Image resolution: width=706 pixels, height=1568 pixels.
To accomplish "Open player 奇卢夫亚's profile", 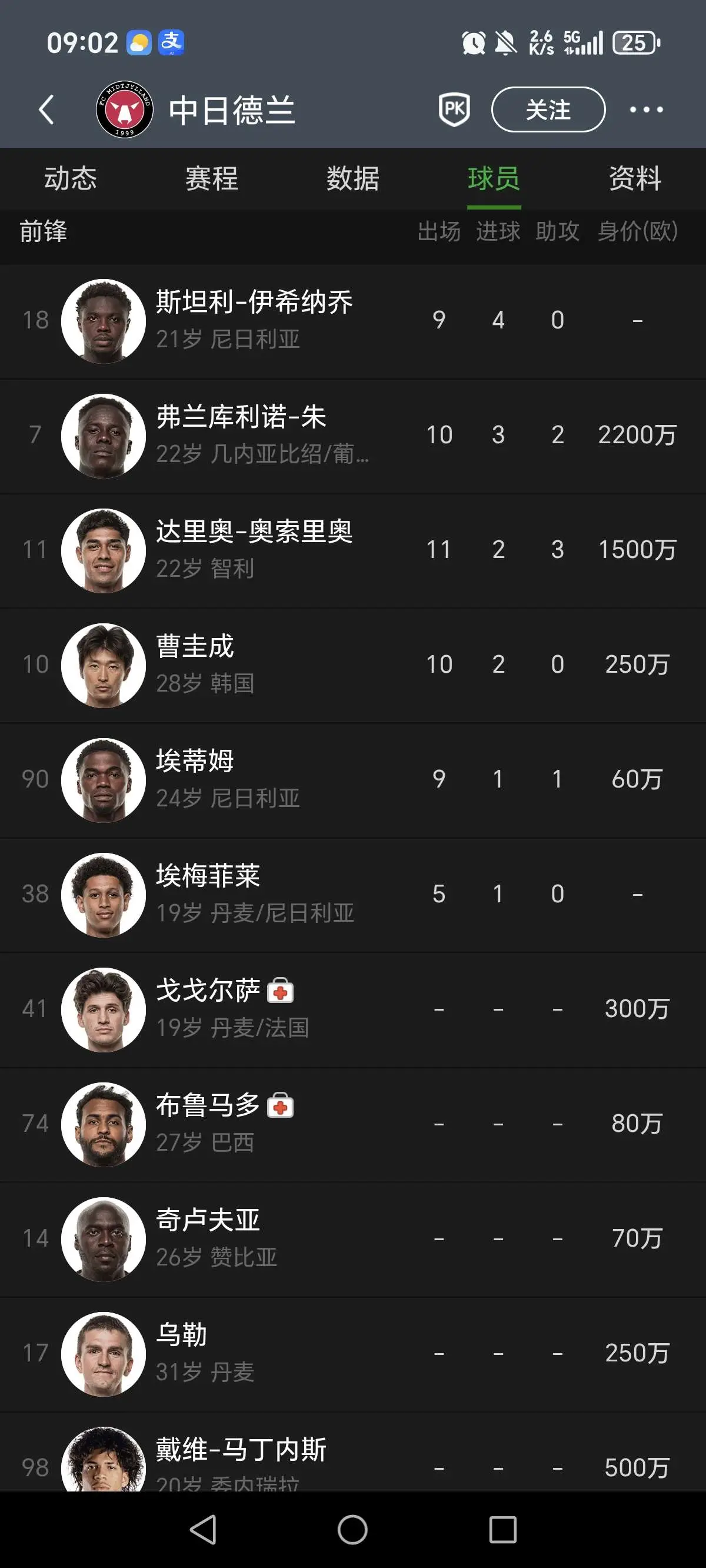I will pos(353,1240).
